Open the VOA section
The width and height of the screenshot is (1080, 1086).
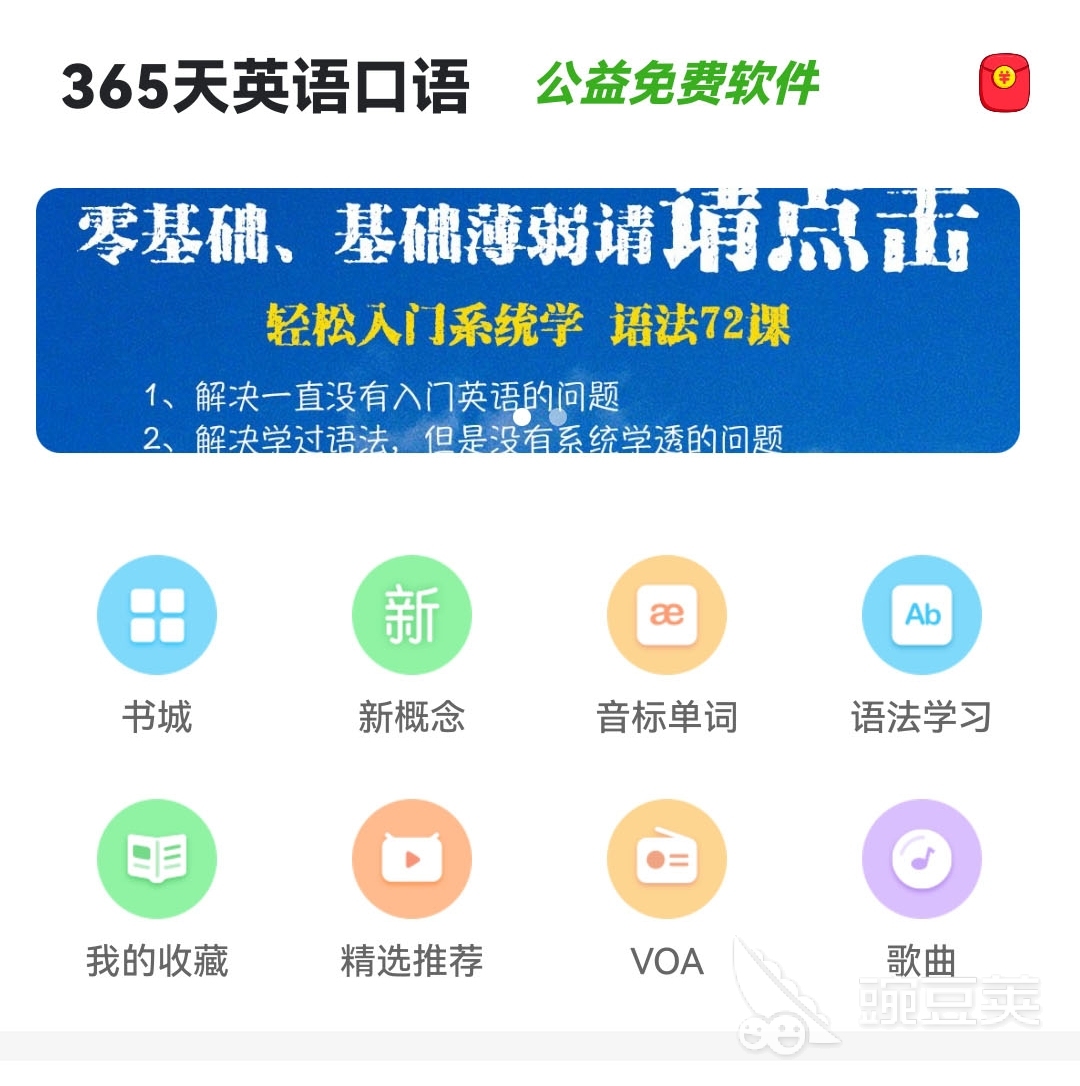(666, 860)
